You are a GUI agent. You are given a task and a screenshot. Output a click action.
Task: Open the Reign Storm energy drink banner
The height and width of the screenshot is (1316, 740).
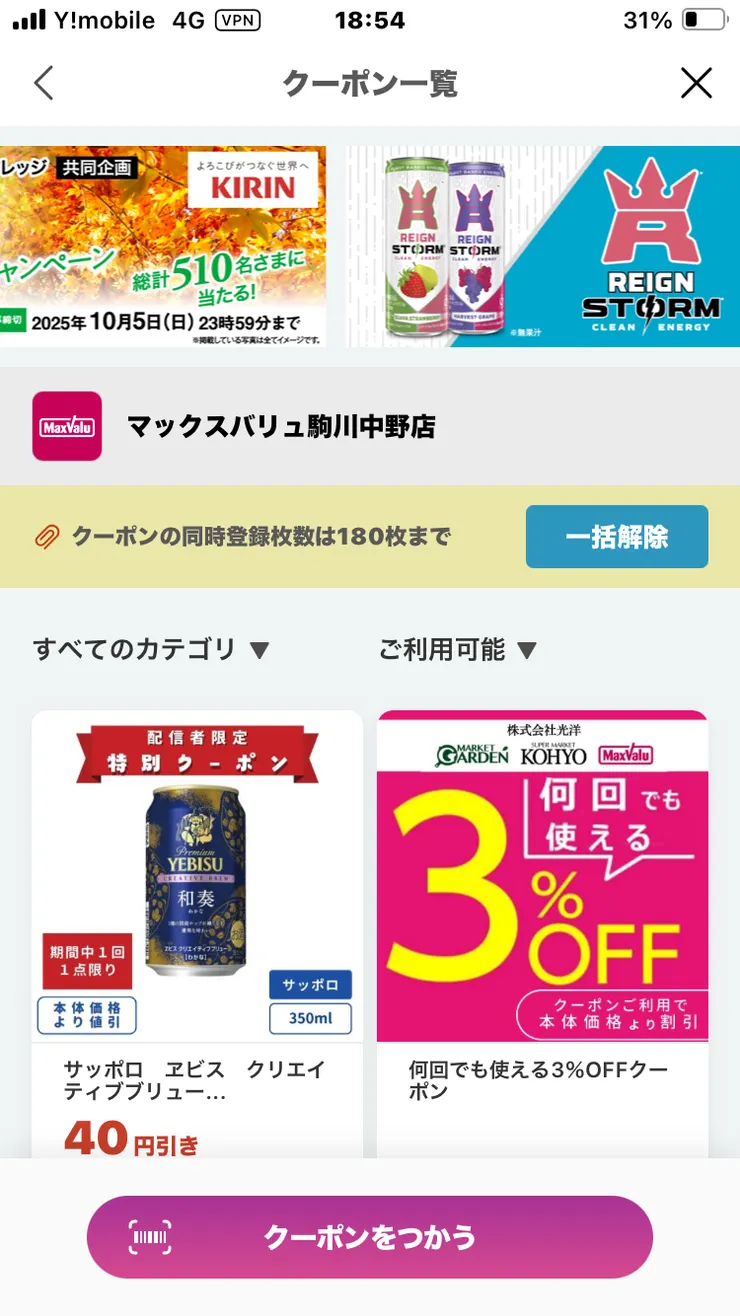click(543, 247)
